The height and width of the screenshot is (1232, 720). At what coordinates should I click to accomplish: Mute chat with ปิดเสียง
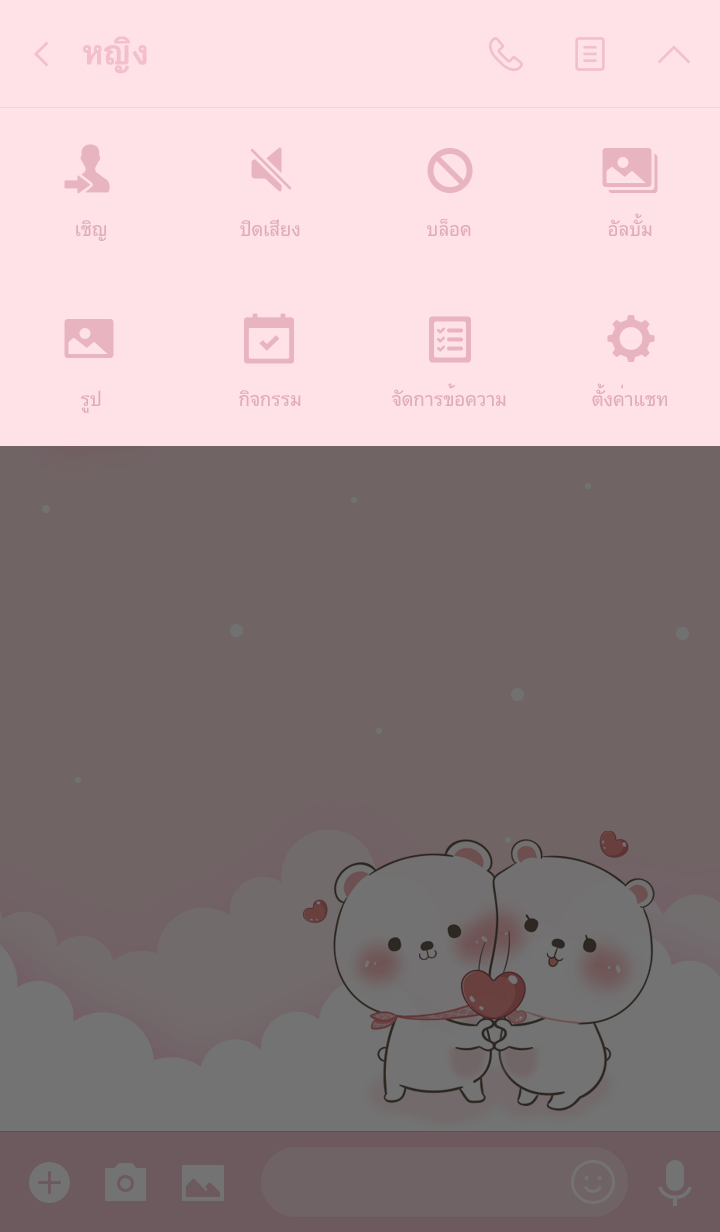click(270, 191)
